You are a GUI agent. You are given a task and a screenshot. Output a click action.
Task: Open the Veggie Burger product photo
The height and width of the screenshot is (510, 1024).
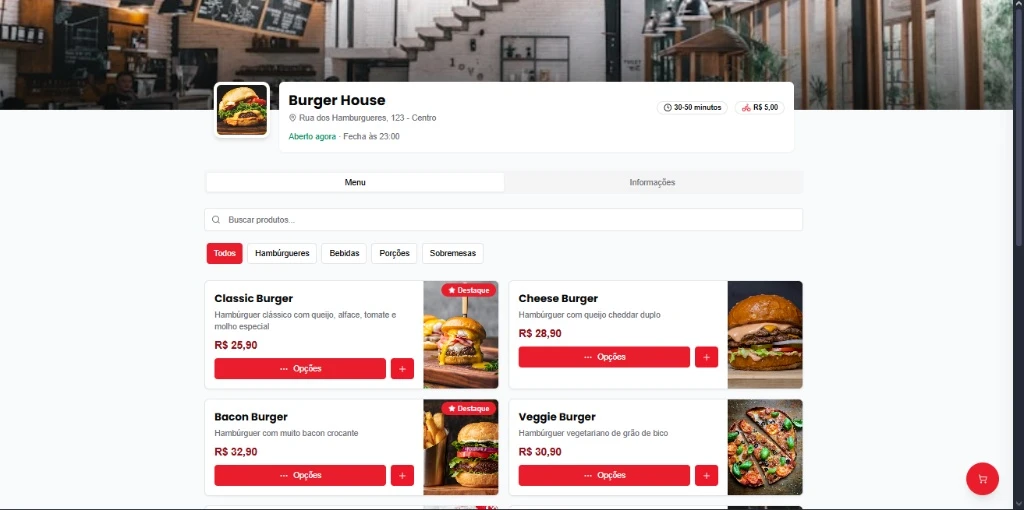click(x=765, y=447)
